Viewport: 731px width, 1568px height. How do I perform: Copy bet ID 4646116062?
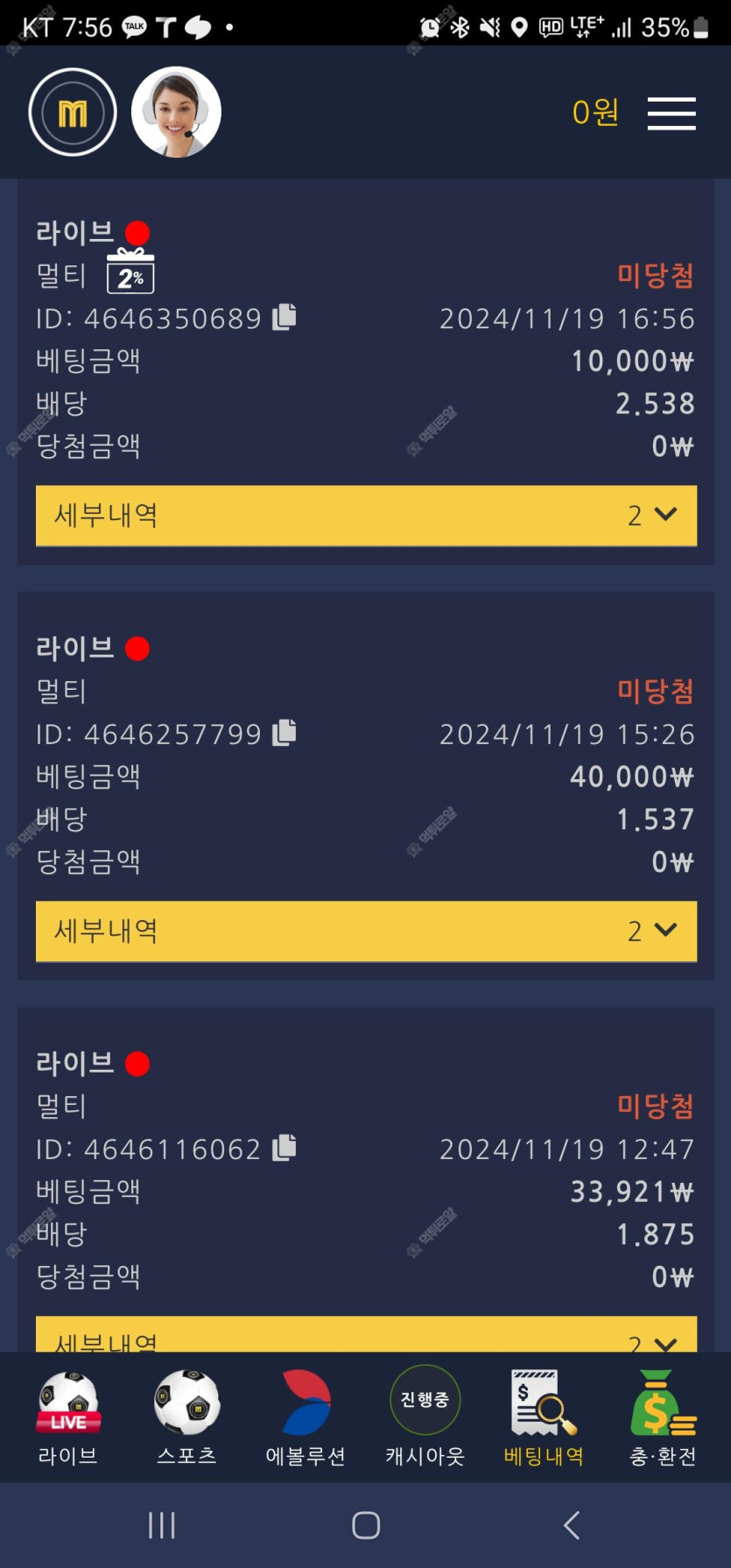pyautogui.click(x=285, y=1148)
